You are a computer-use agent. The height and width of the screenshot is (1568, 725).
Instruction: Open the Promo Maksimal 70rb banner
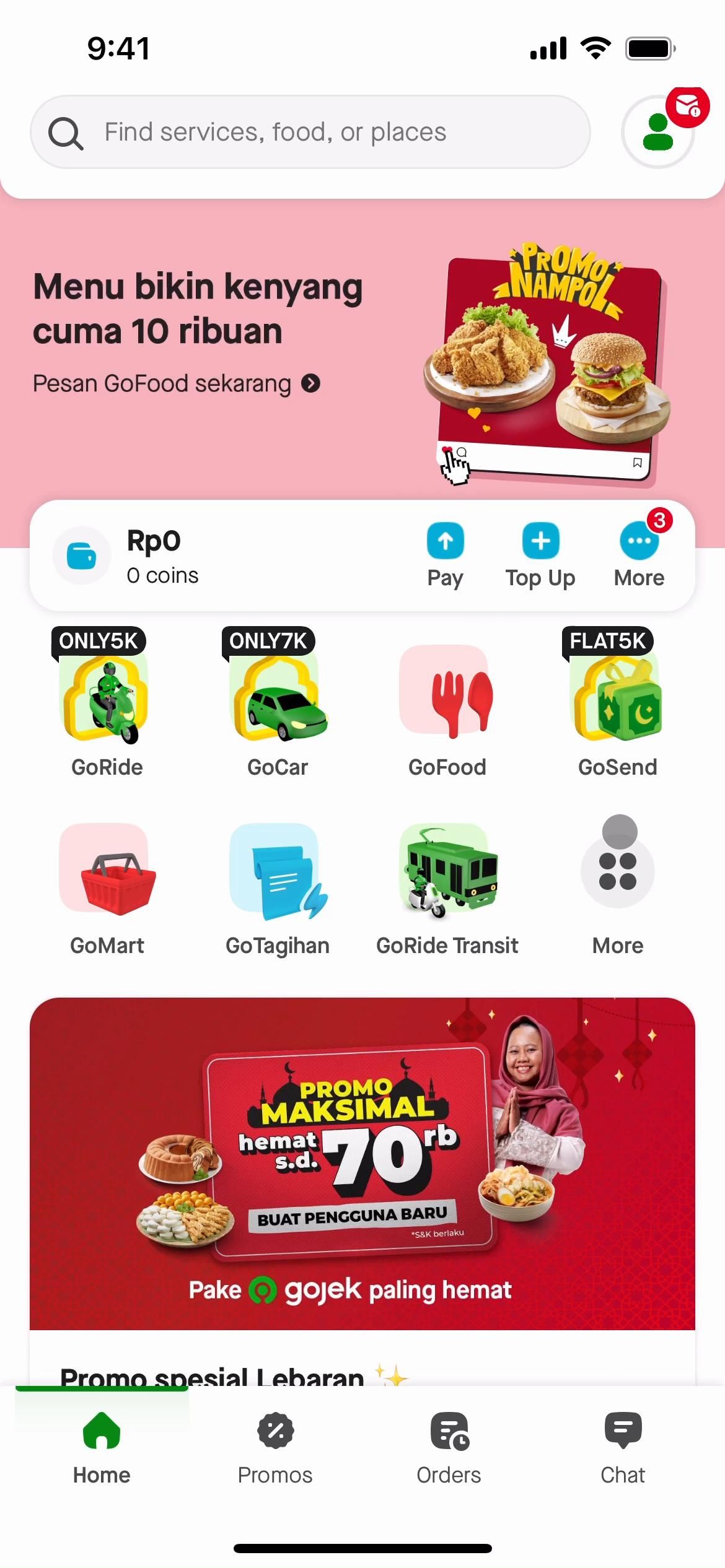tap(362, 1163)
